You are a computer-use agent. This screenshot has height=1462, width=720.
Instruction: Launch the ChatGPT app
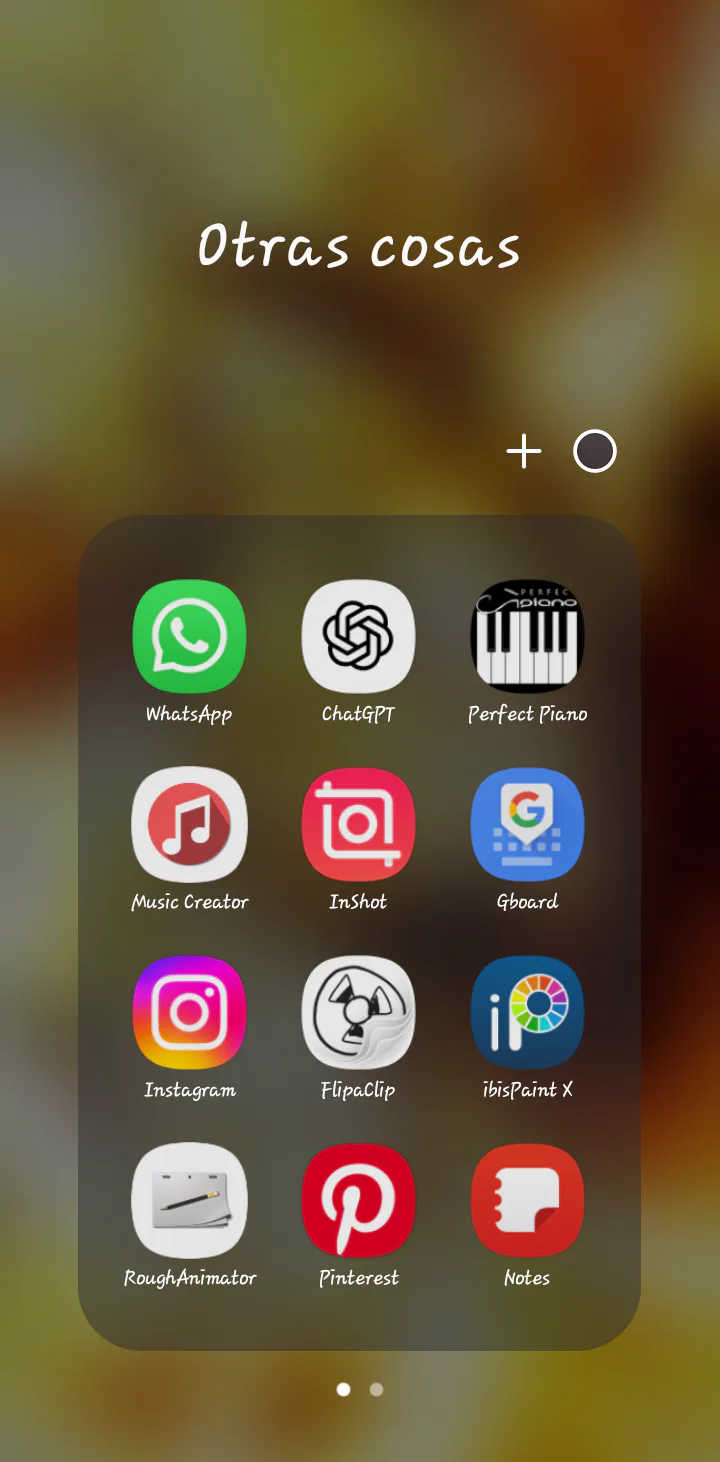pos(358,637)
